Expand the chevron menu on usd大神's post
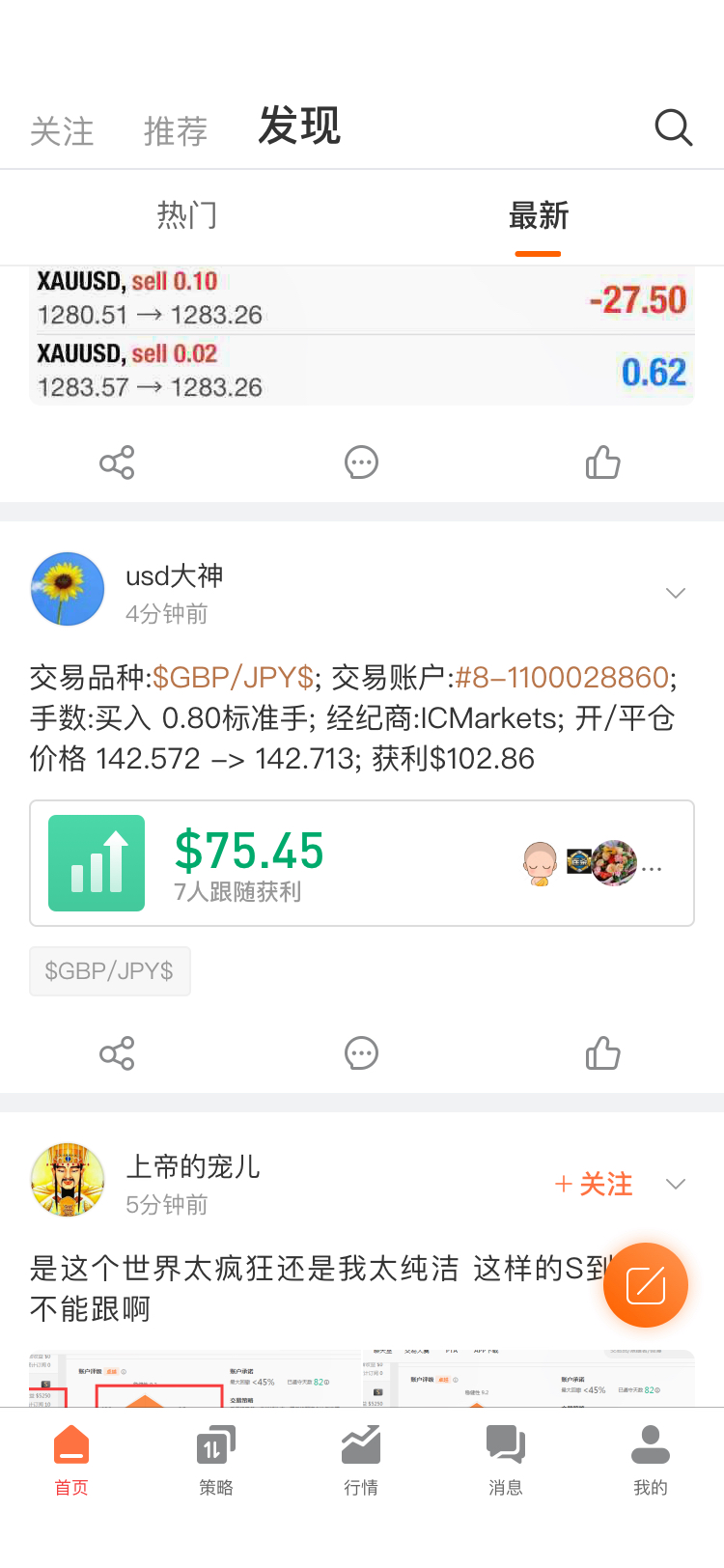This screenshot has height=1568, width=724. [x=676, y=593]
